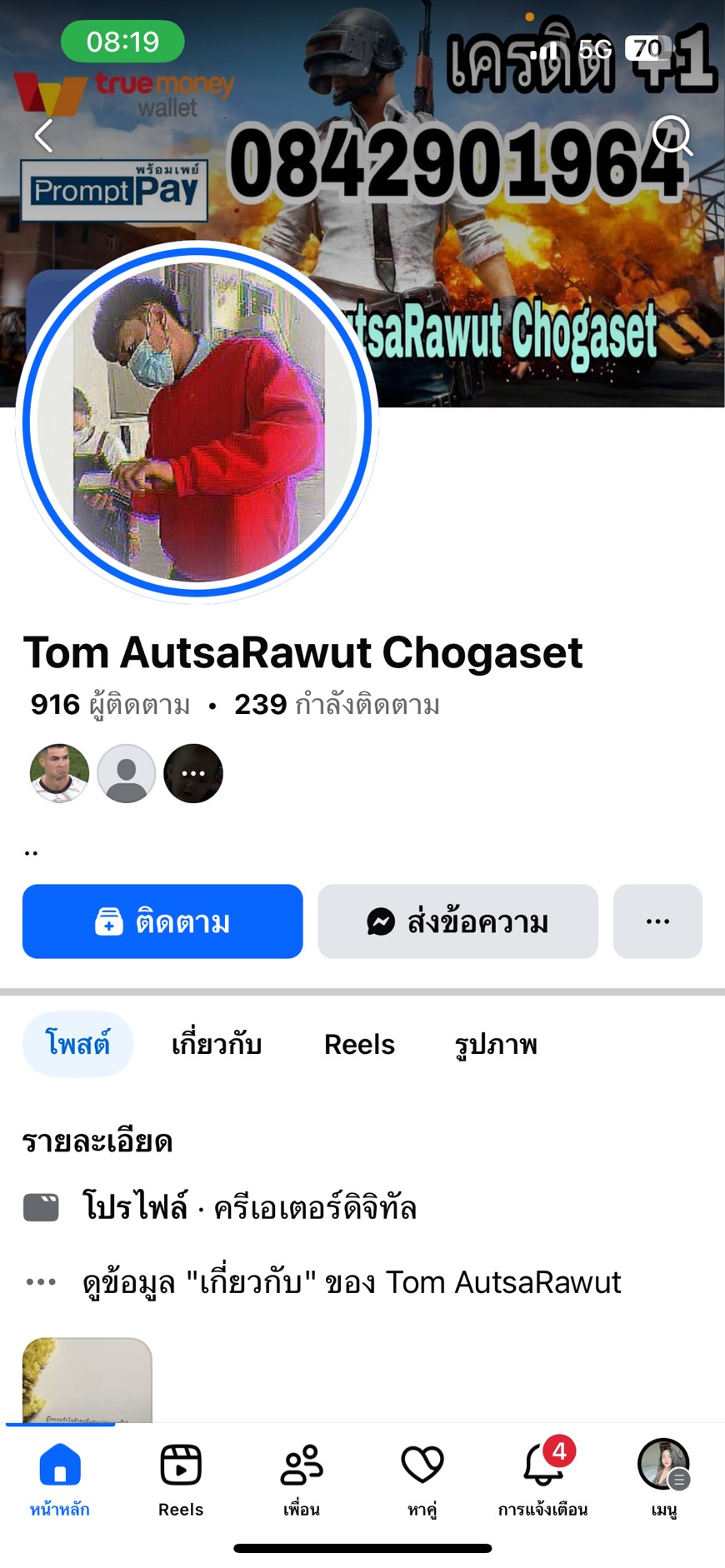This screenshot has height=1568, width=725.
Task: Go back using the back arrow
Action: [44, 136]
